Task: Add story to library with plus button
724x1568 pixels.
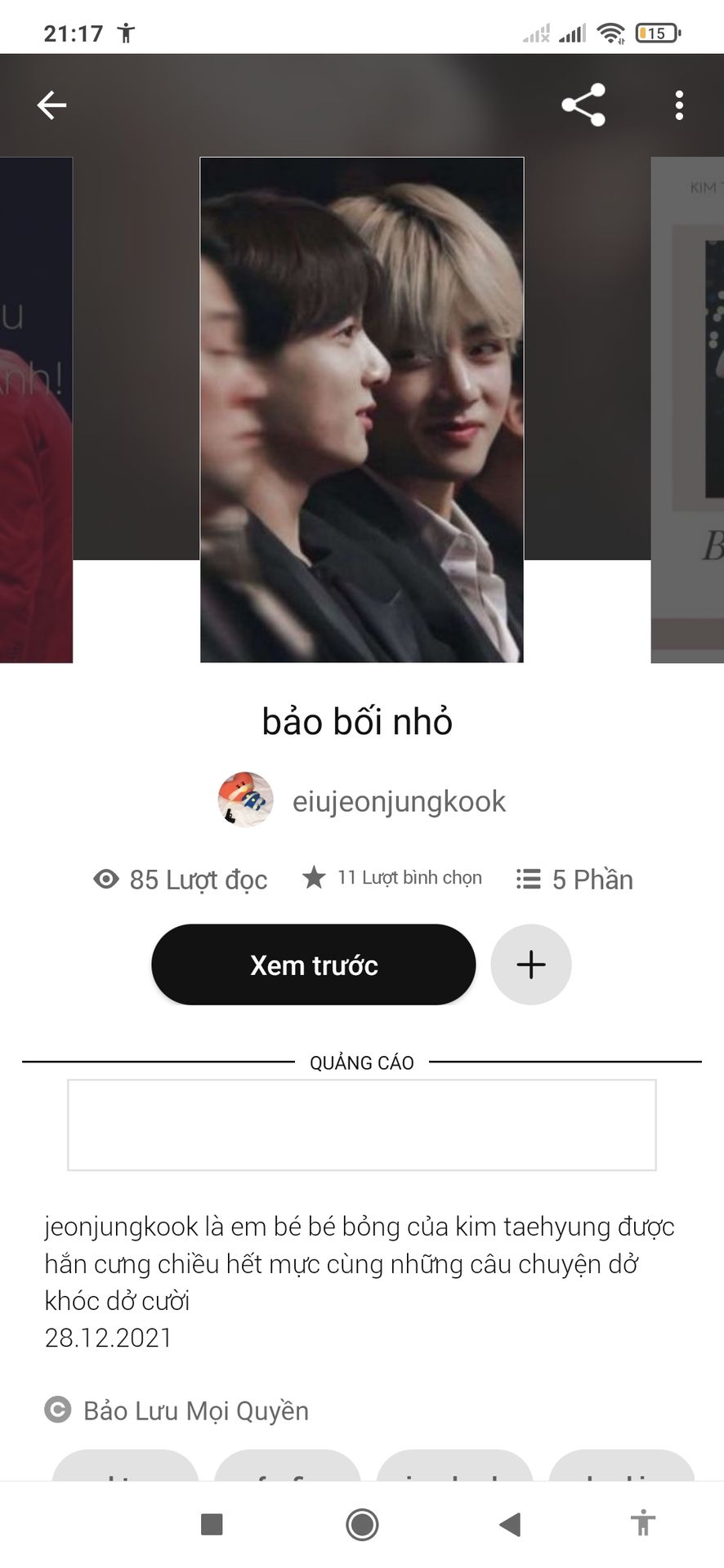Action: (531, 964)
